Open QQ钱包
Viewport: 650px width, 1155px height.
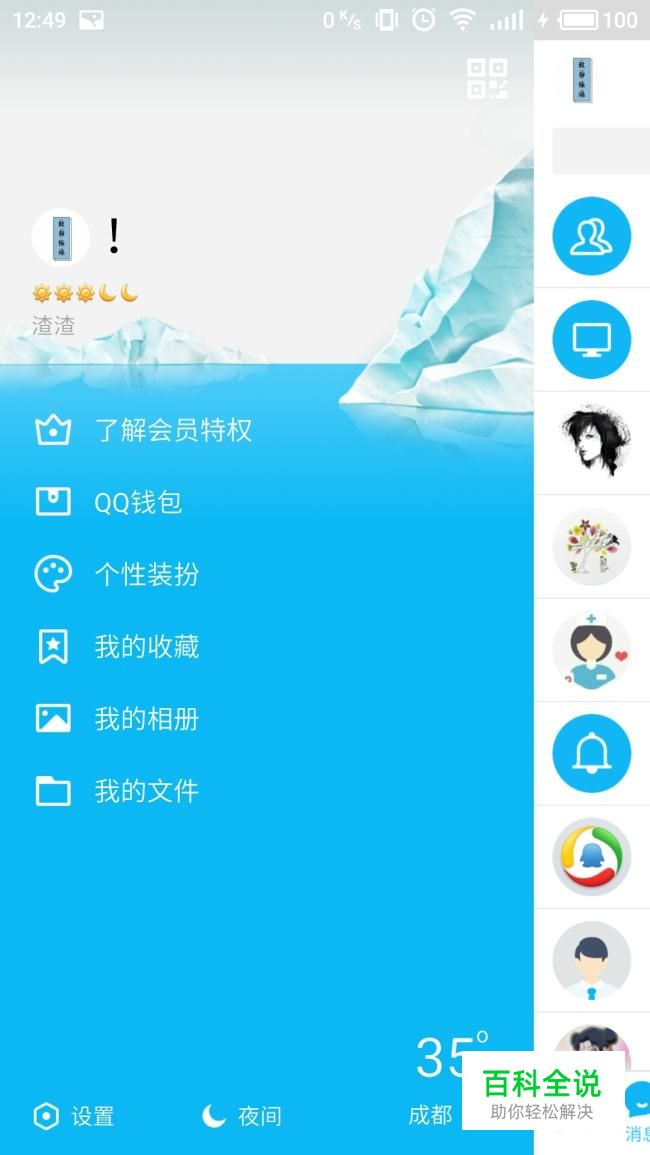point(138,502)
